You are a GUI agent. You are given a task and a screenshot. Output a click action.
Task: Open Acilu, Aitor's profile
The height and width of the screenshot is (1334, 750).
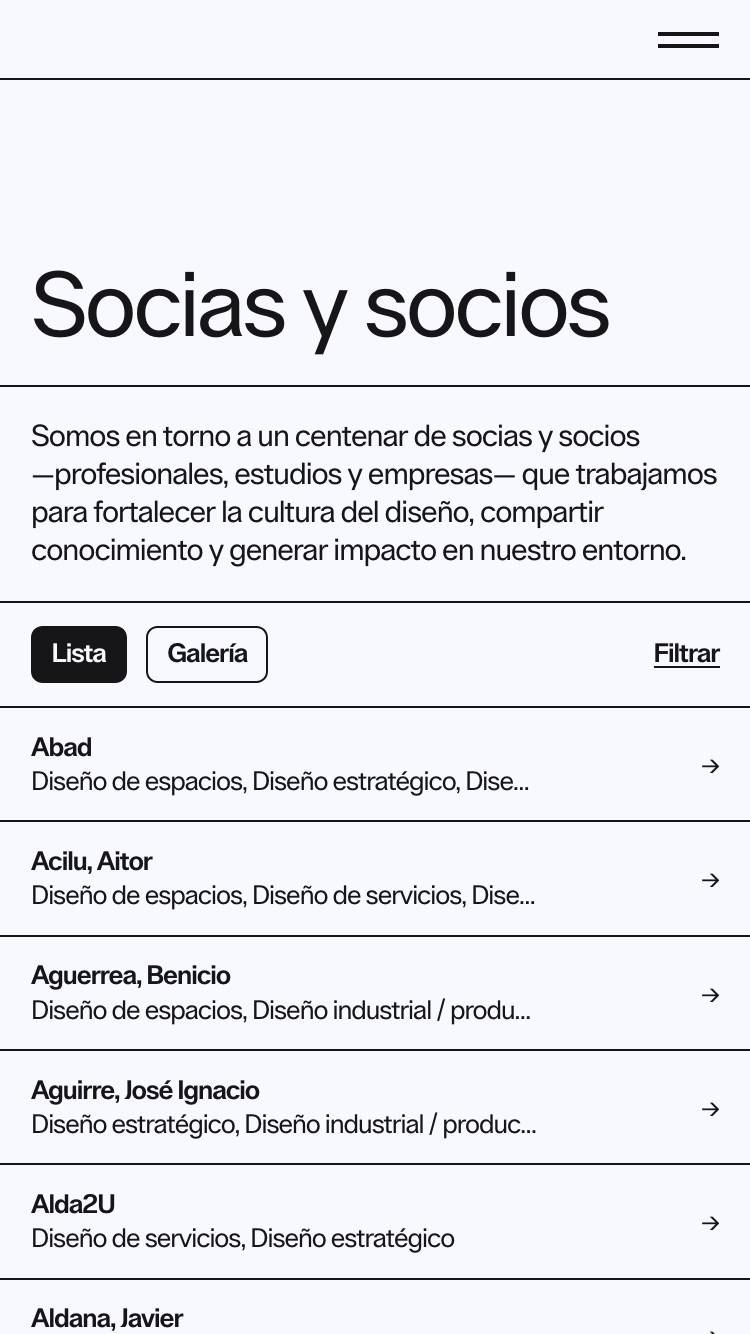[x=375, y=879]
